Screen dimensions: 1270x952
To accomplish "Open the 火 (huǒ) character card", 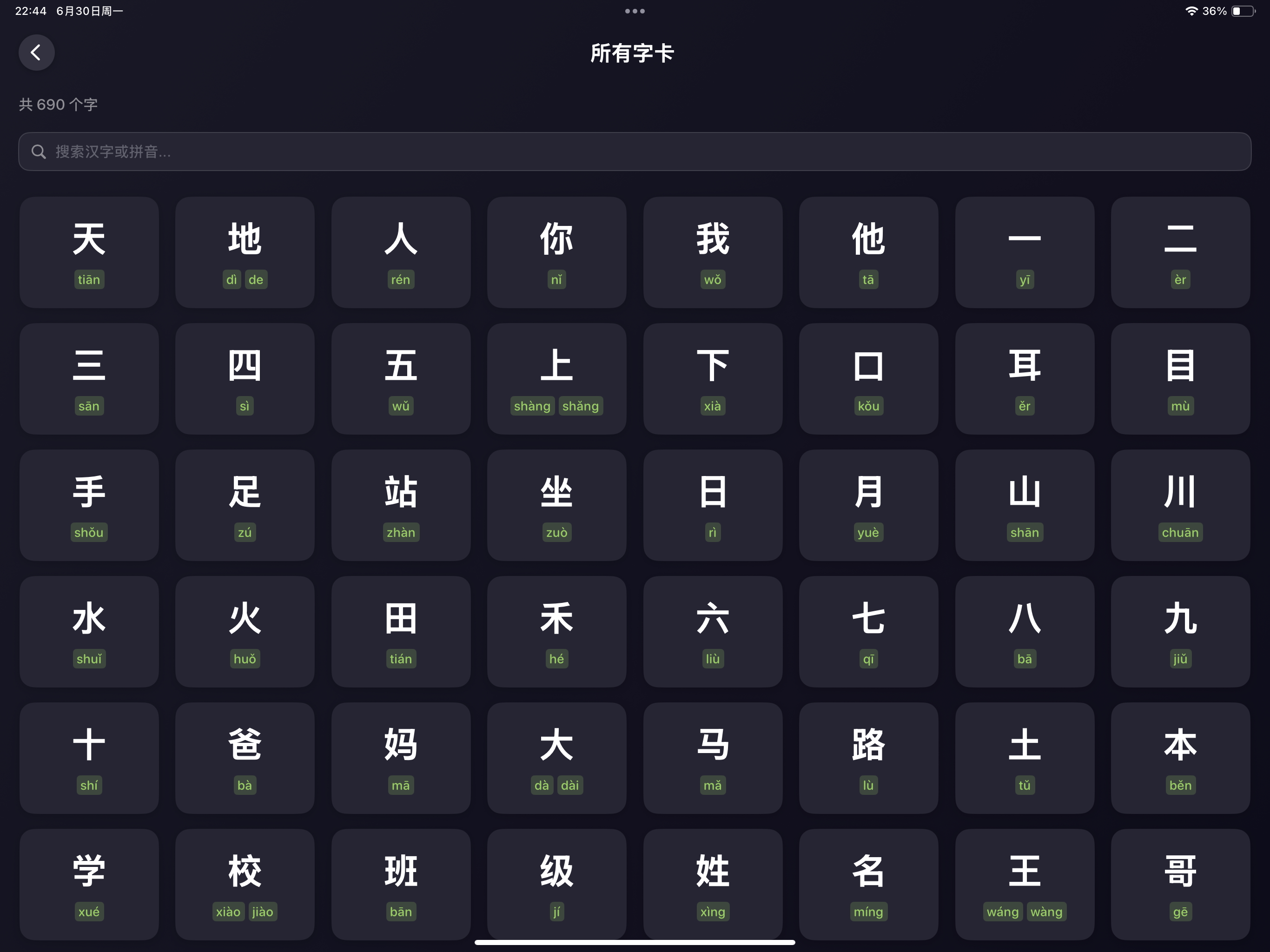I will tap(245, 631).
